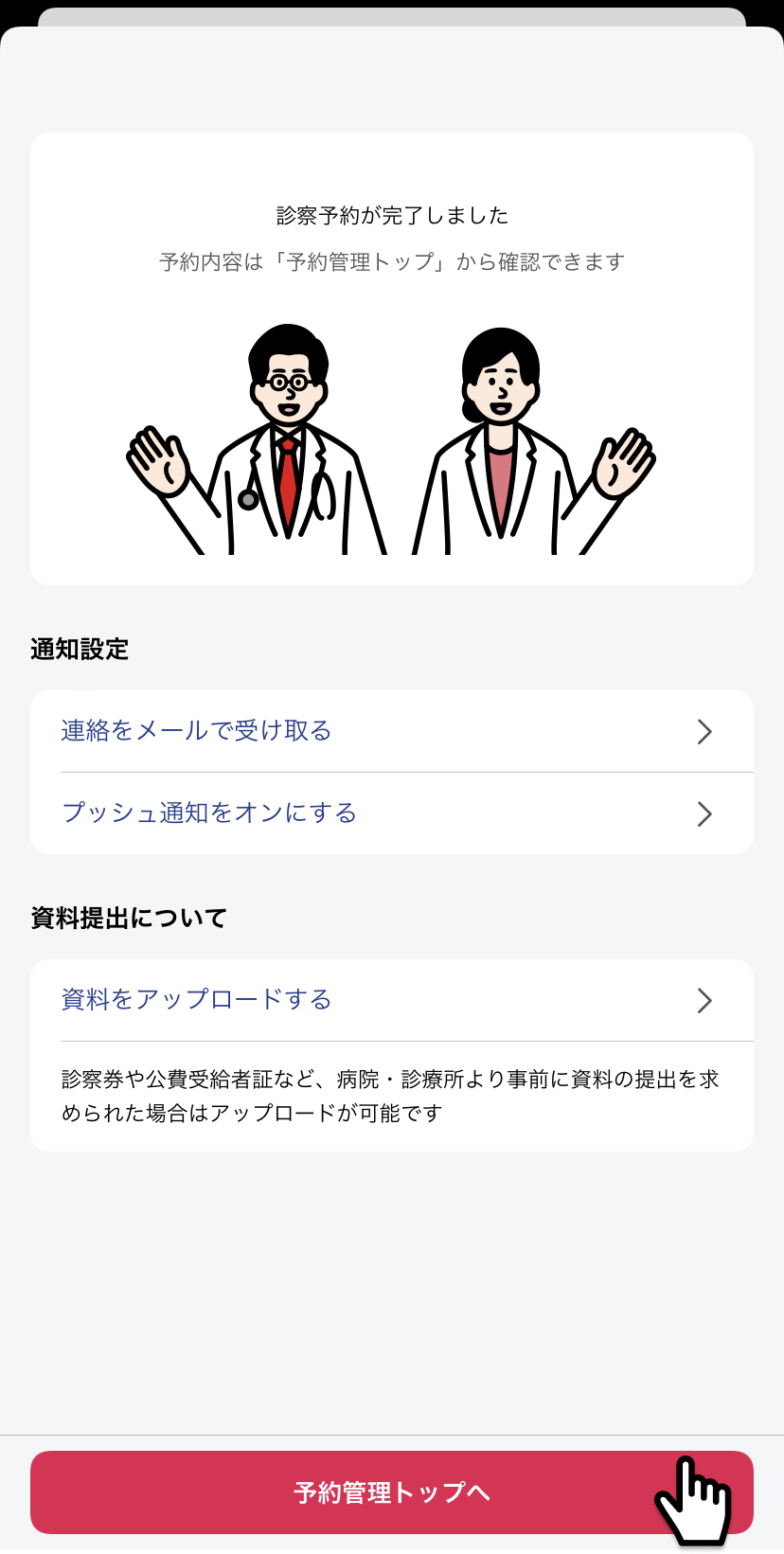Tap the 予約管理トップへ button

click(x=392, y=1492)
